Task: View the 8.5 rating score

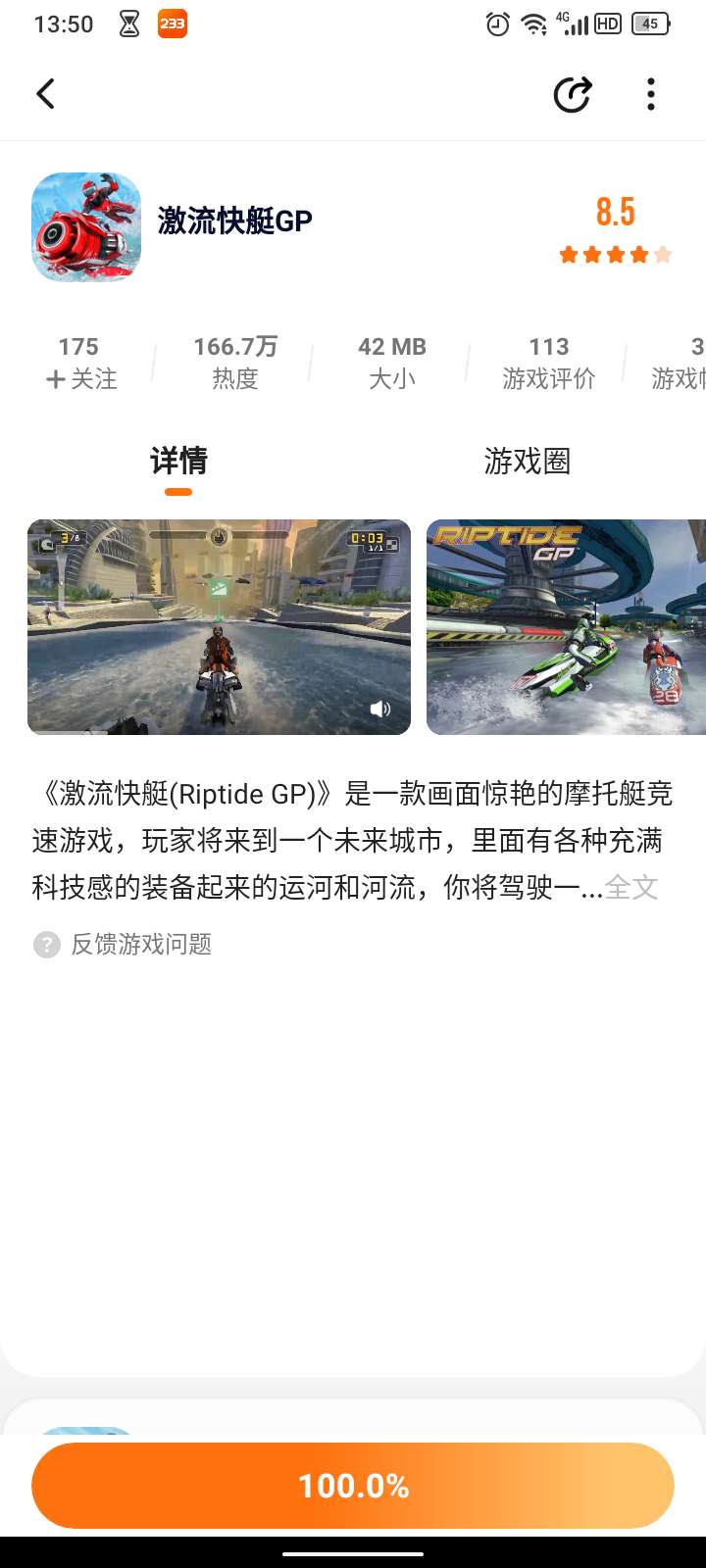Action: pyautogui.click(x=615, y=212)
